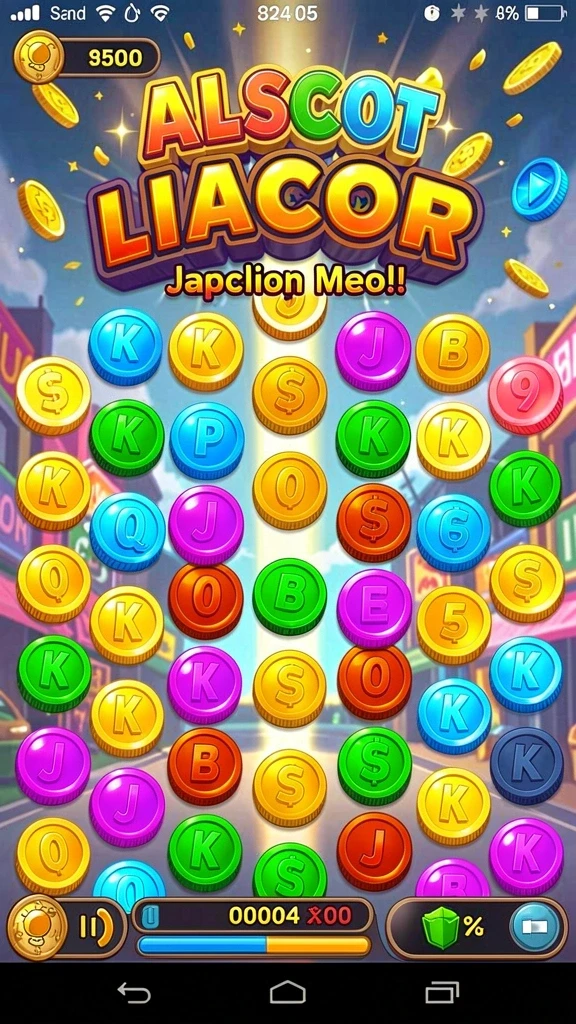This screenshot has height=1024, width=576.
Task: Select the green B coin
Action: tap(289, 596)
